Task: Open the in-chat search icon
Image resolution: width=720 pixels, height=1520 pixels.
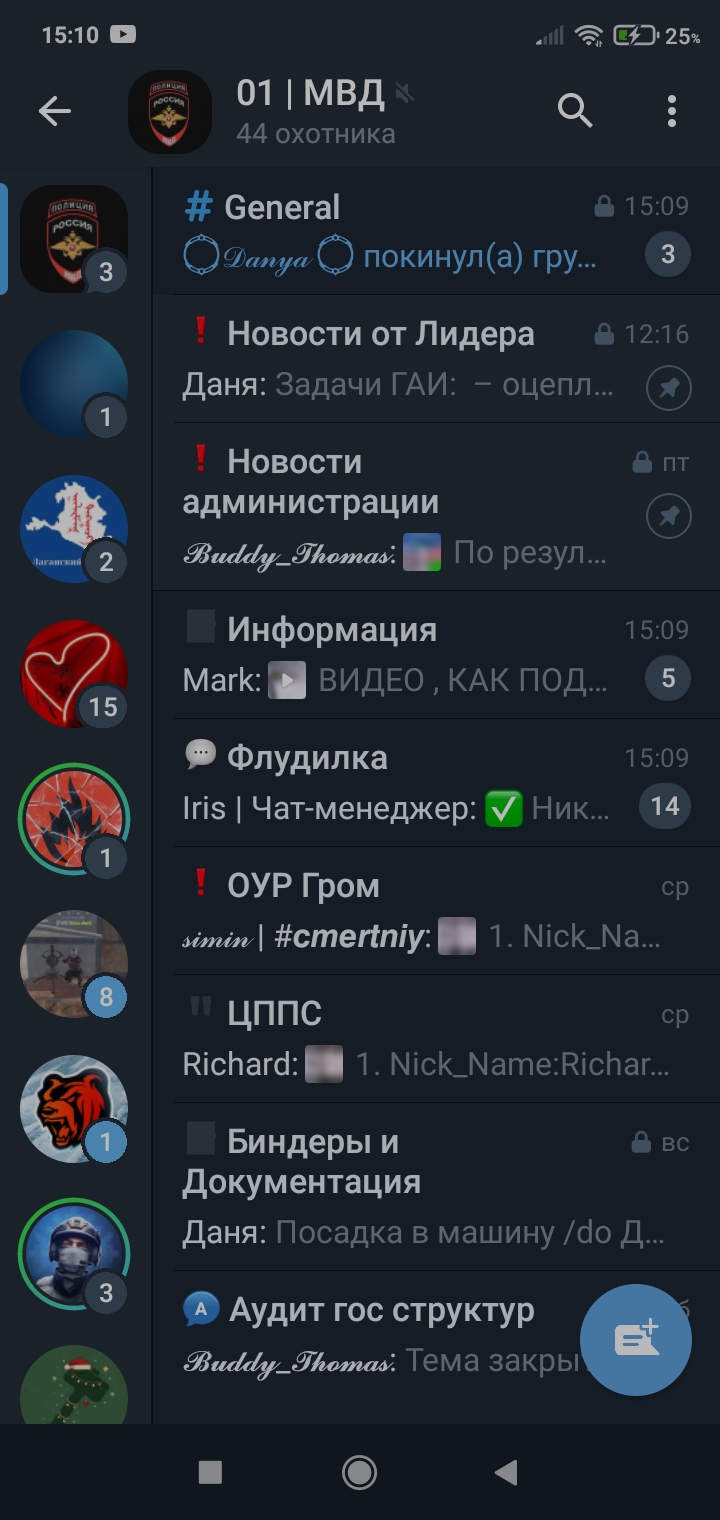Action: pyautogui.click(x=576, y=112)
